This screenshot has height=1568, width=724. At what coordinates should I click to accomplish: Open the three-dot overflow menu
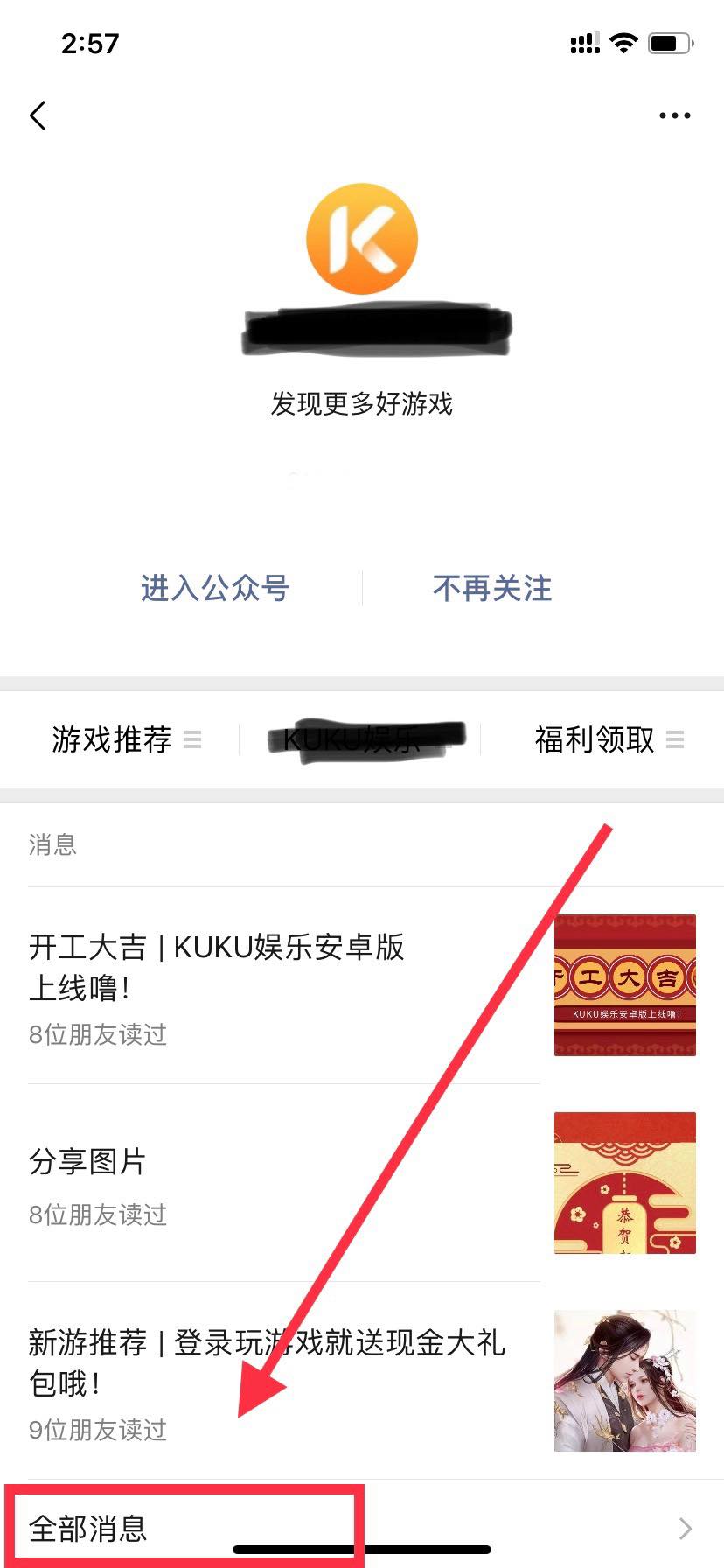click(x=674, y=115)
